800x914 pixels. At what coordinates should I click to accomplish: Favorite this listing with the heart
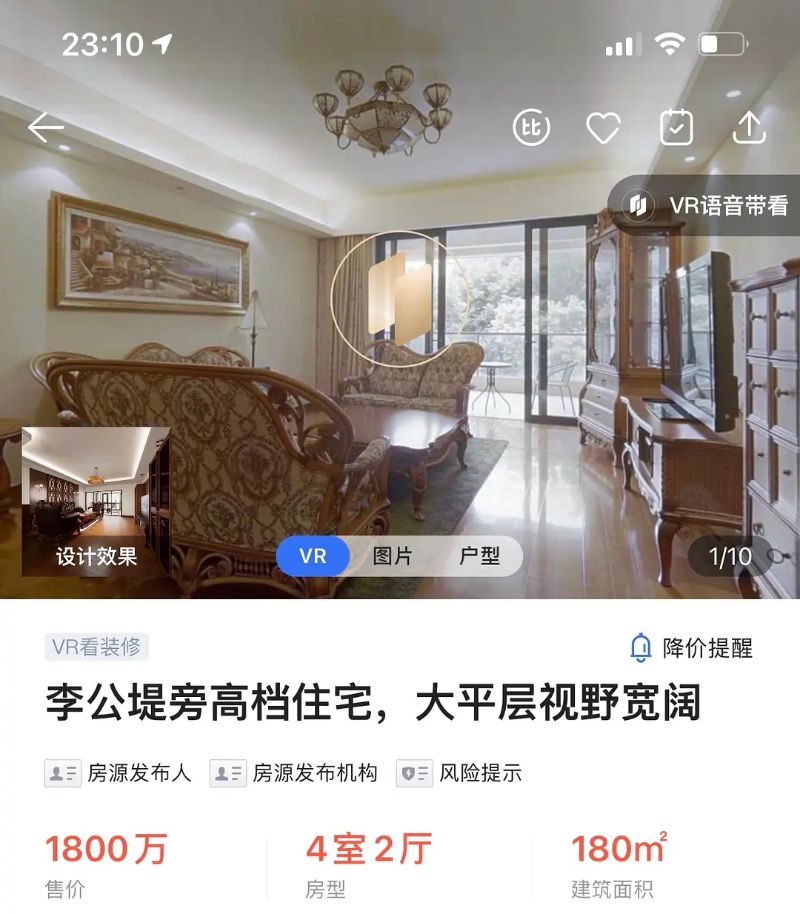coord(603,127)
